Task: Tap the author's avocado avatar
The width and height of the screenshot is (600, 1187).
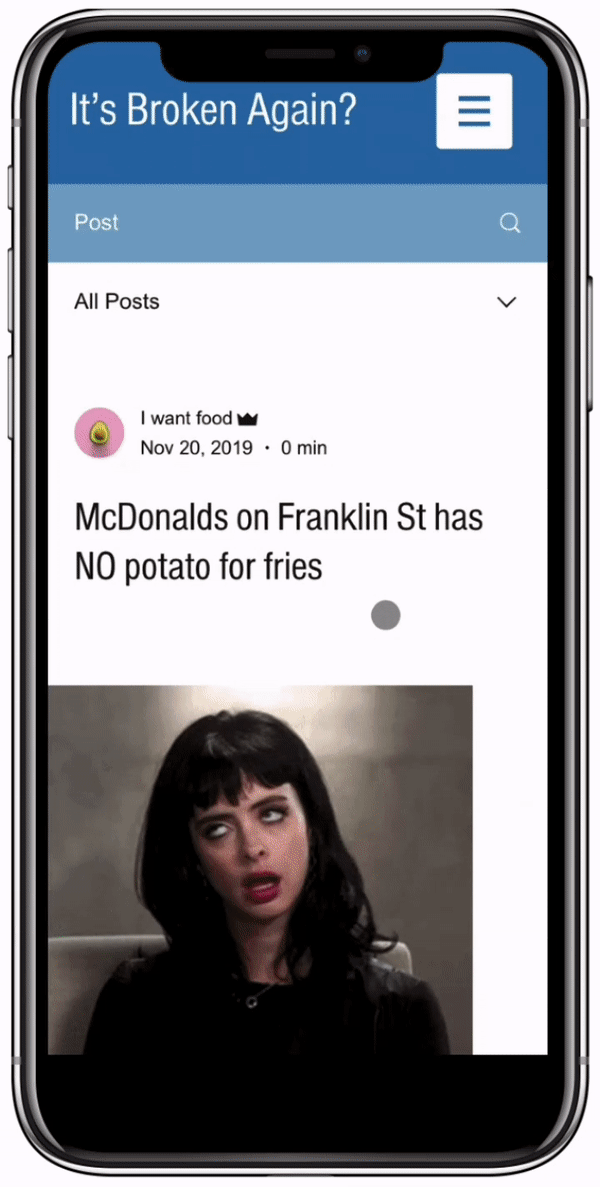Action: [99, 433]
